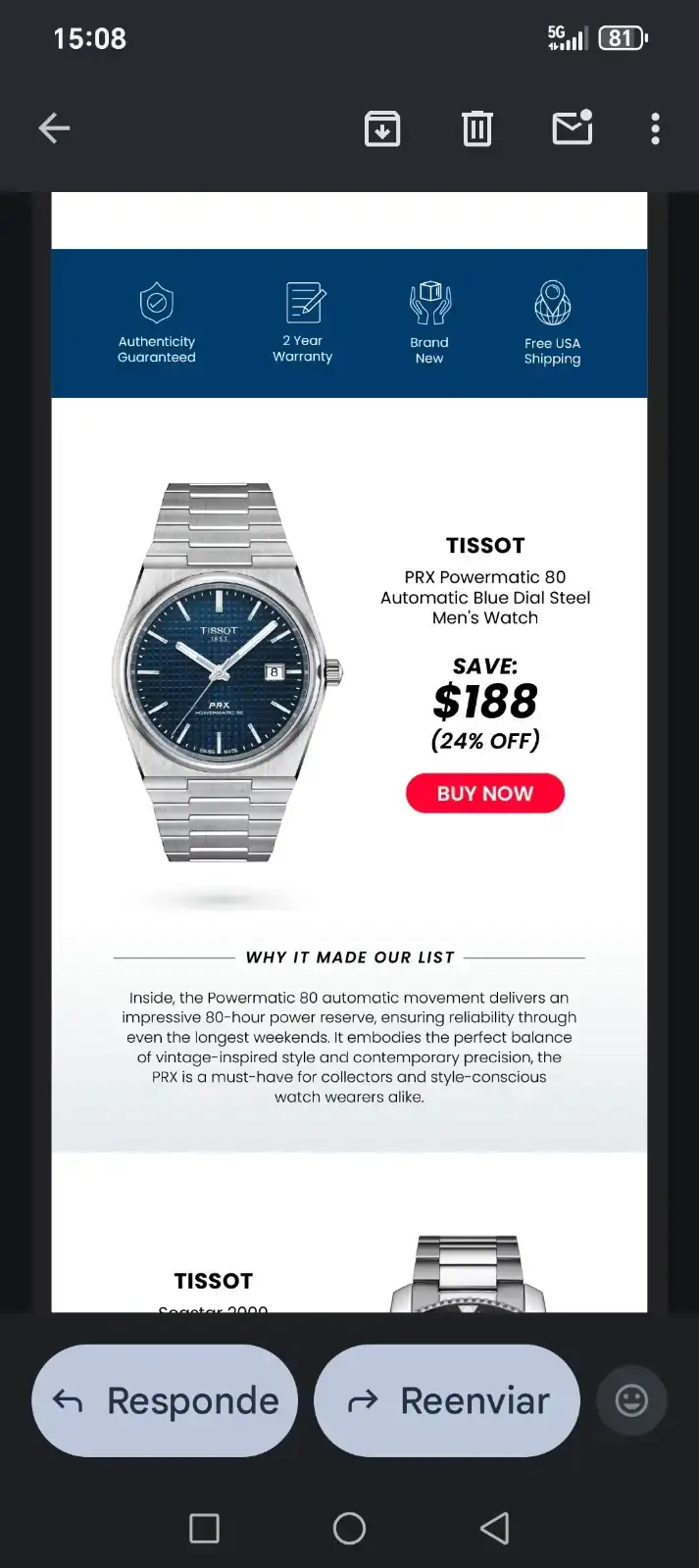
Task: Tap the Responde reply button
Action: [165, 1400]
